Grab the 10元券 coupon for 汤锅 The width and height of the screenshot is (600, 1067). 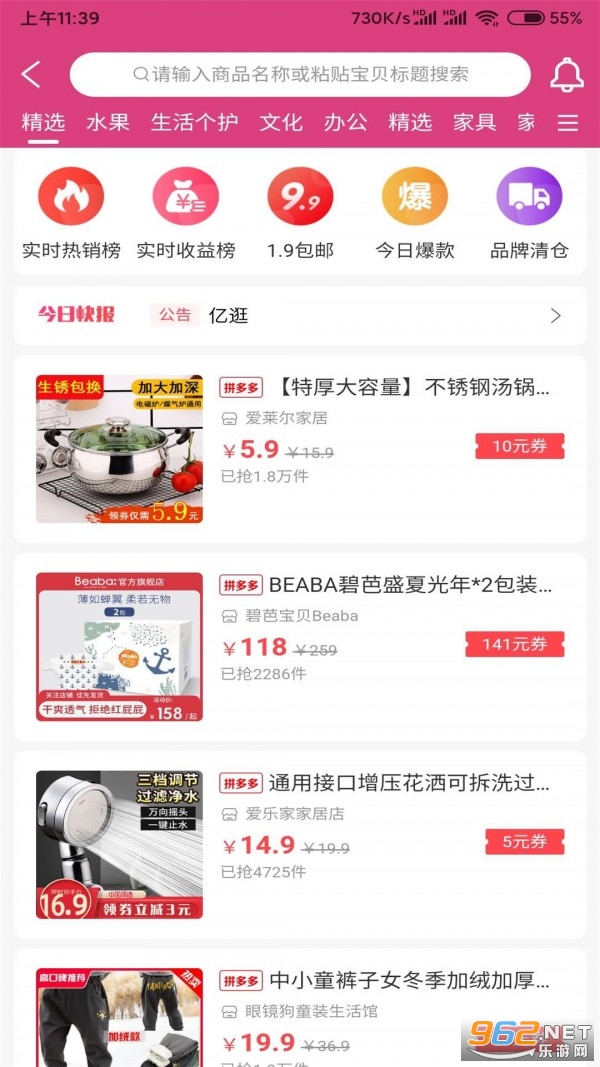click(520, 446)
